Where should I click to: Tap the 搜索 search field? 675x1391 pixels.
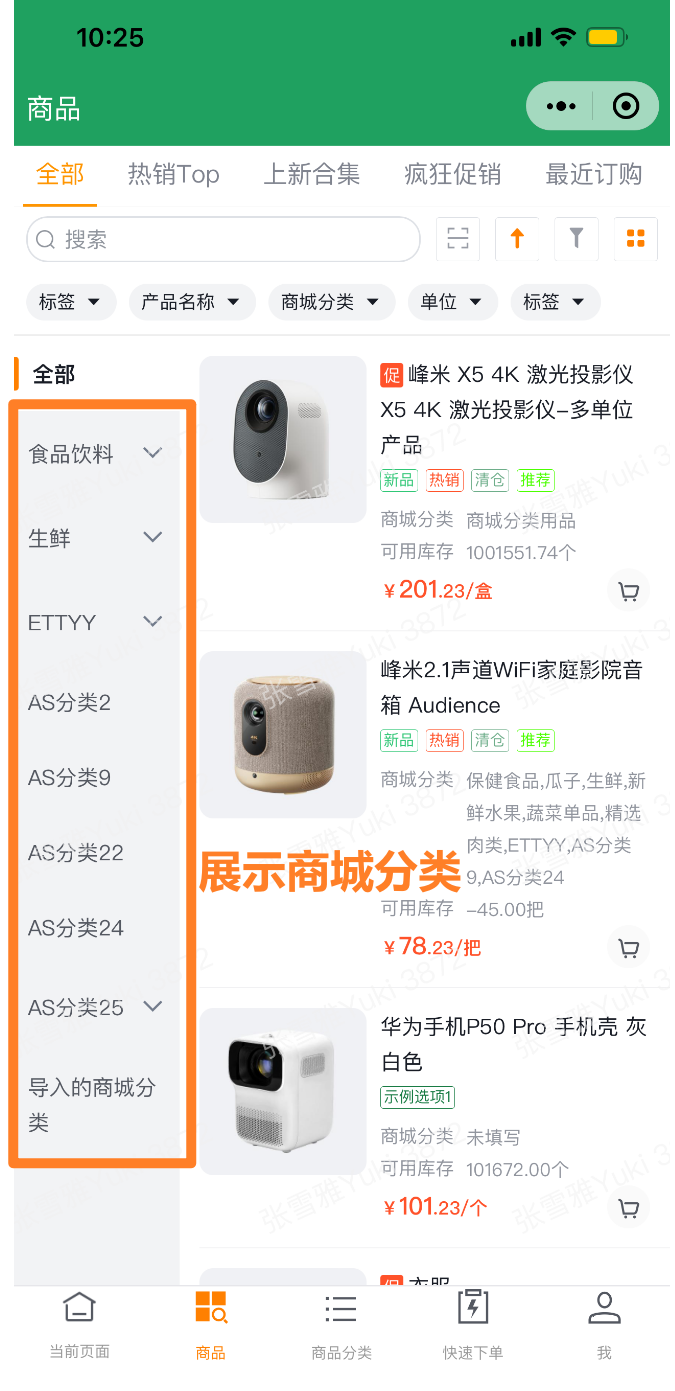(x=222, y=240)
